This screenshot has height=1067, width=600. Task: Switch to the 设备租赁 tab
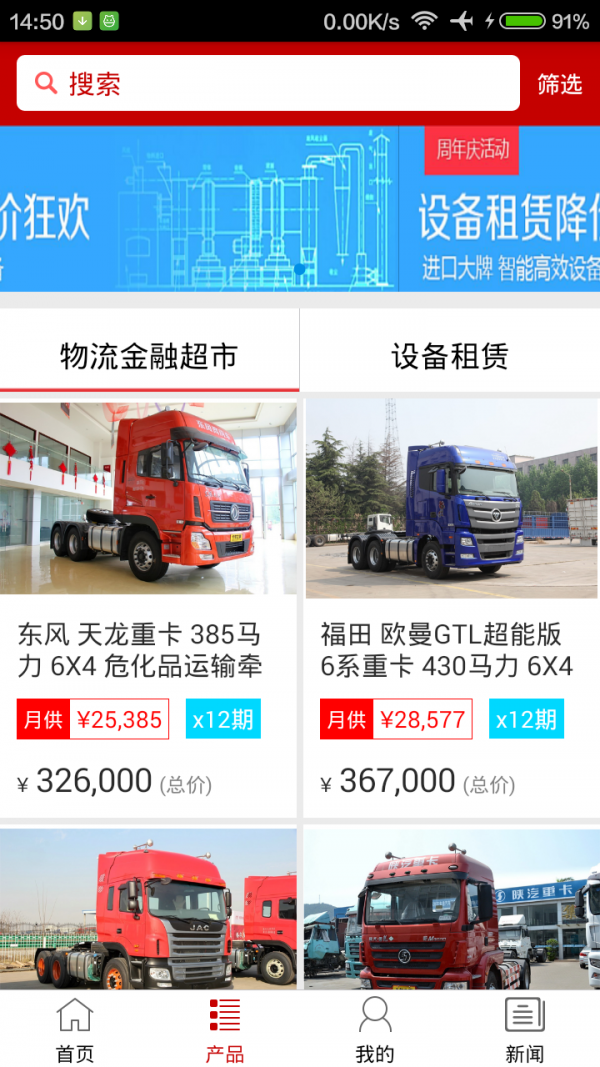[450, 356]
